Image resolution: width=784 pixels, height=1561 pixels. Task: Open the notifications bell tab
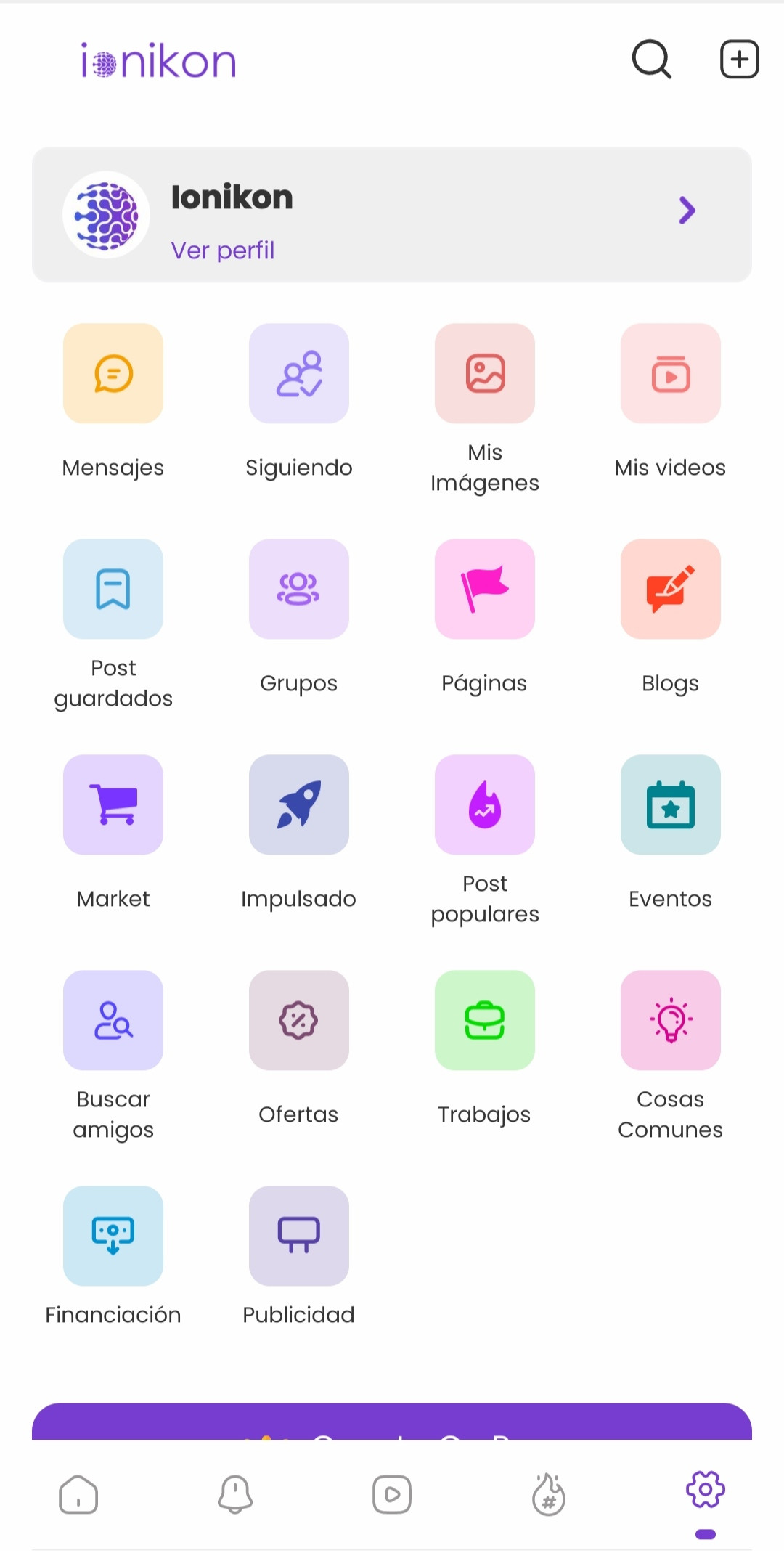[235, 1495]
